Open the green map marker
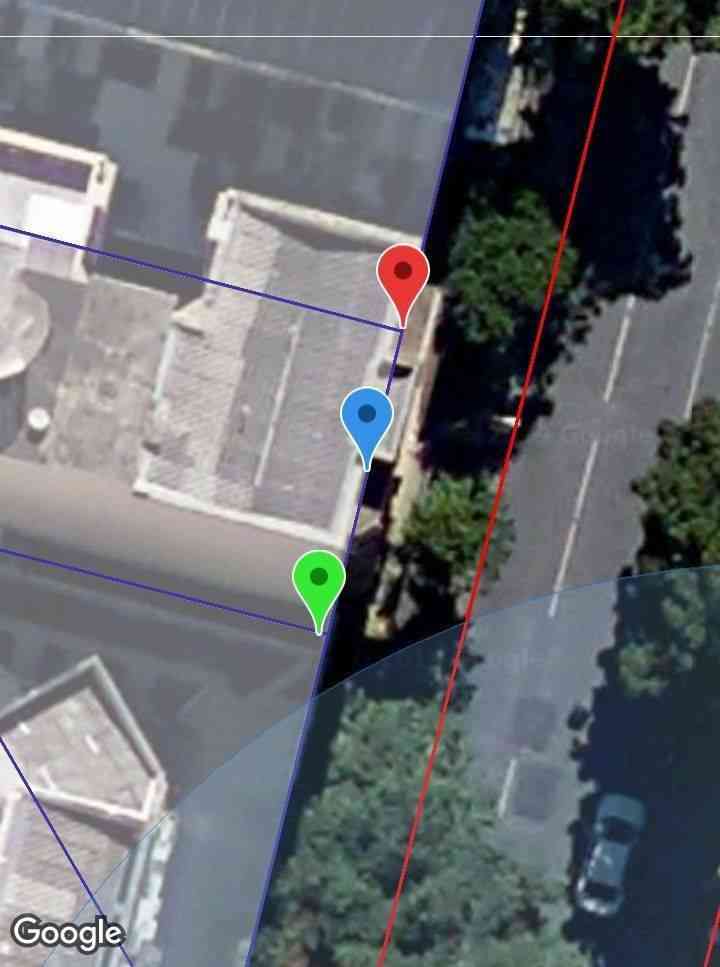720x967 pixels. tap(319, 581)
